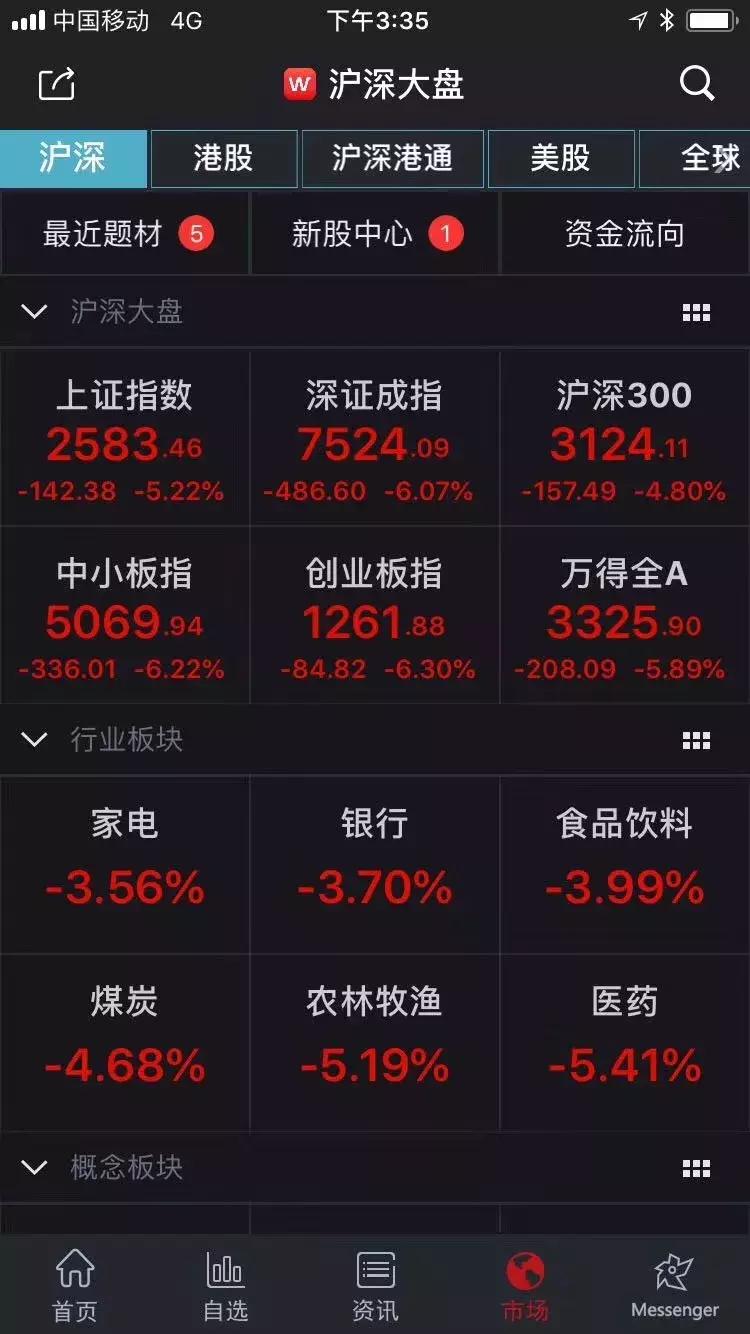This screenshot has height=1334, width=750.
Task: Collapse the 沪深大盘 section chevron
Action: [35, 311]
